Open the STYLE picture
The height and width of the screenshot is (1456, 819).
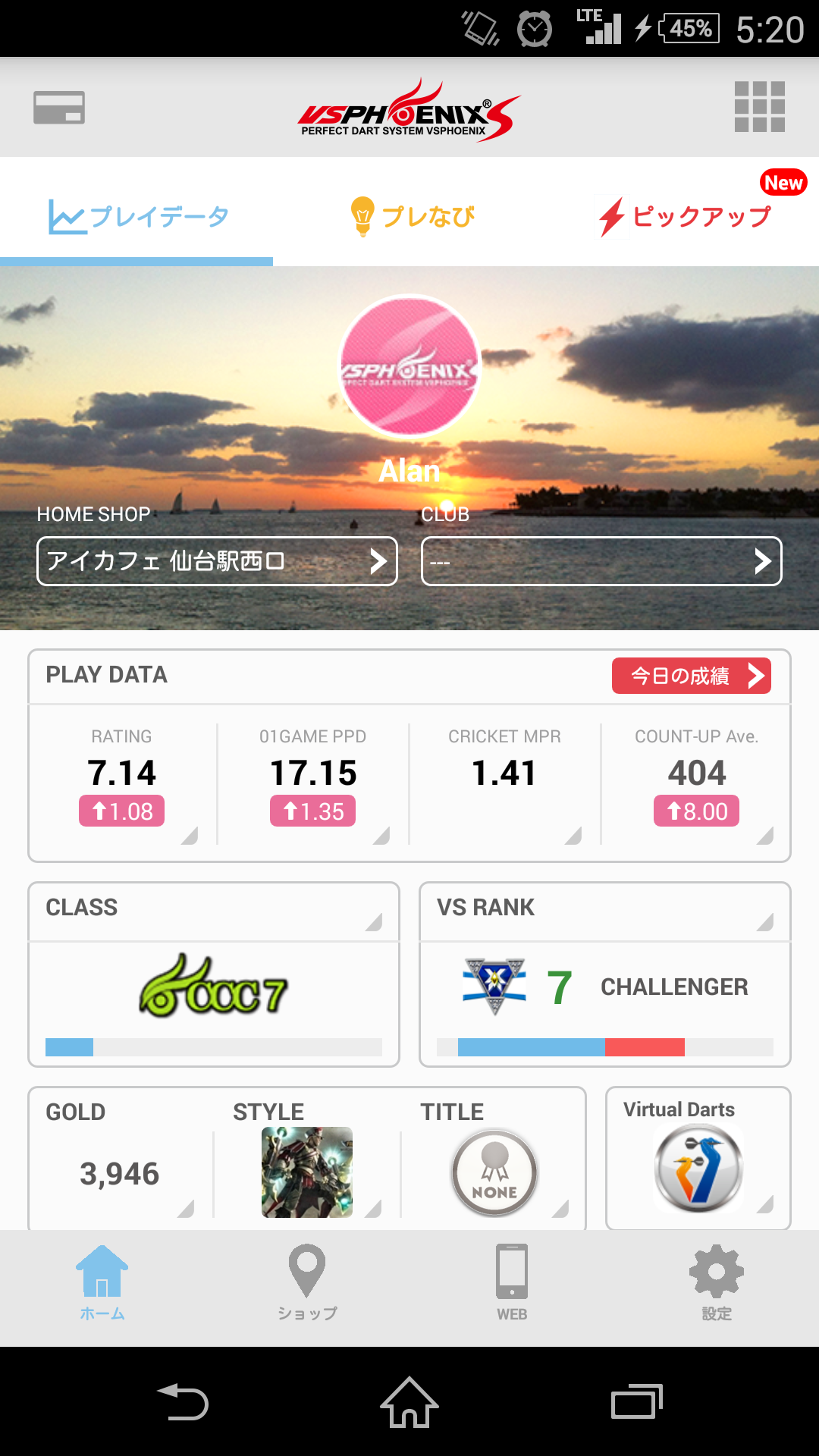coord(307,1172)
